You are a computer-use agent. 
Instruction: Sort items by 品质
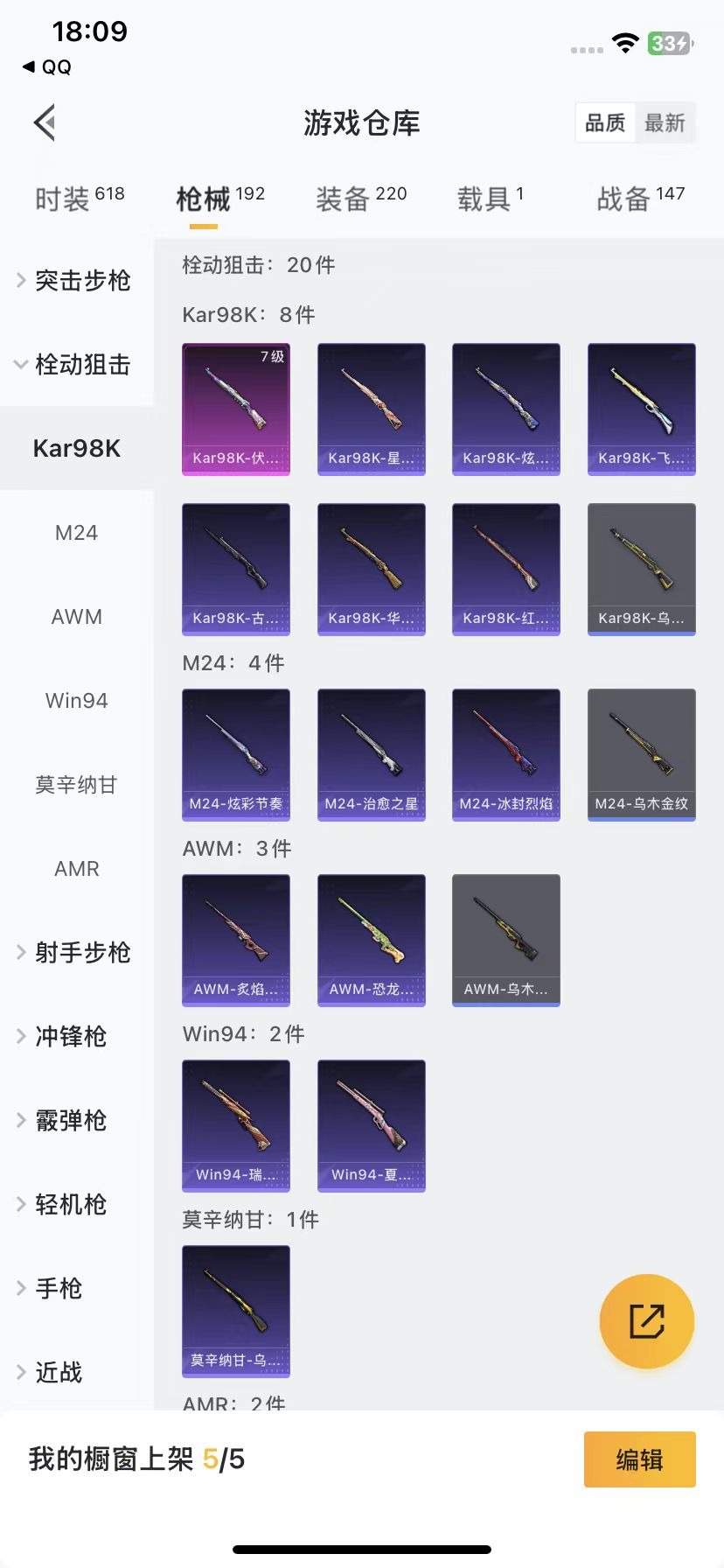605,123
